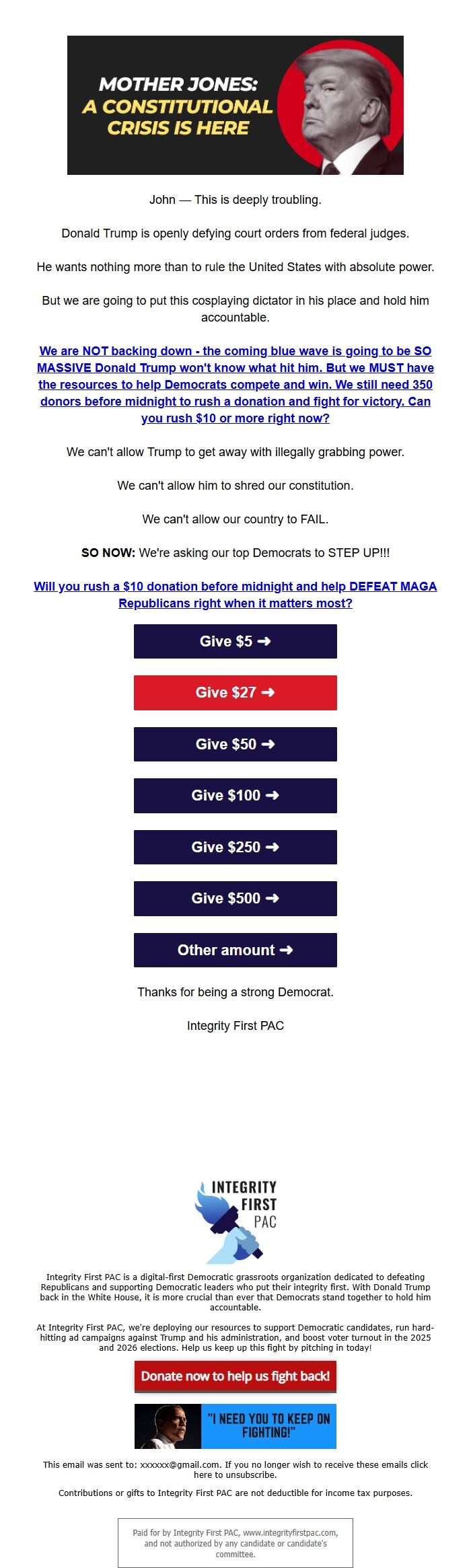This screenshot has width=471, height=1568.
Task: Open the 'I need you to keep on fighting' banner
Action: 235,1425
